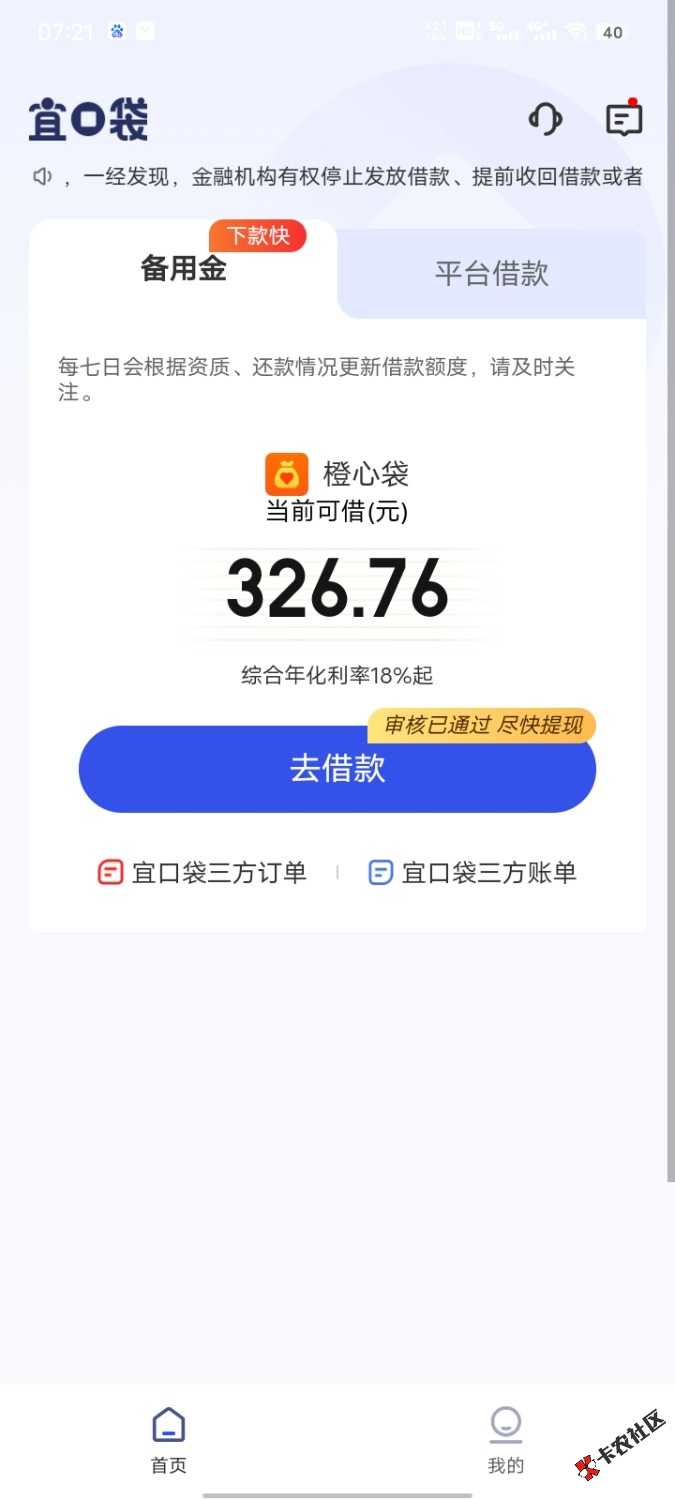Open the messages icon with red dot
Screen dimensions: 675x1500
624,120
